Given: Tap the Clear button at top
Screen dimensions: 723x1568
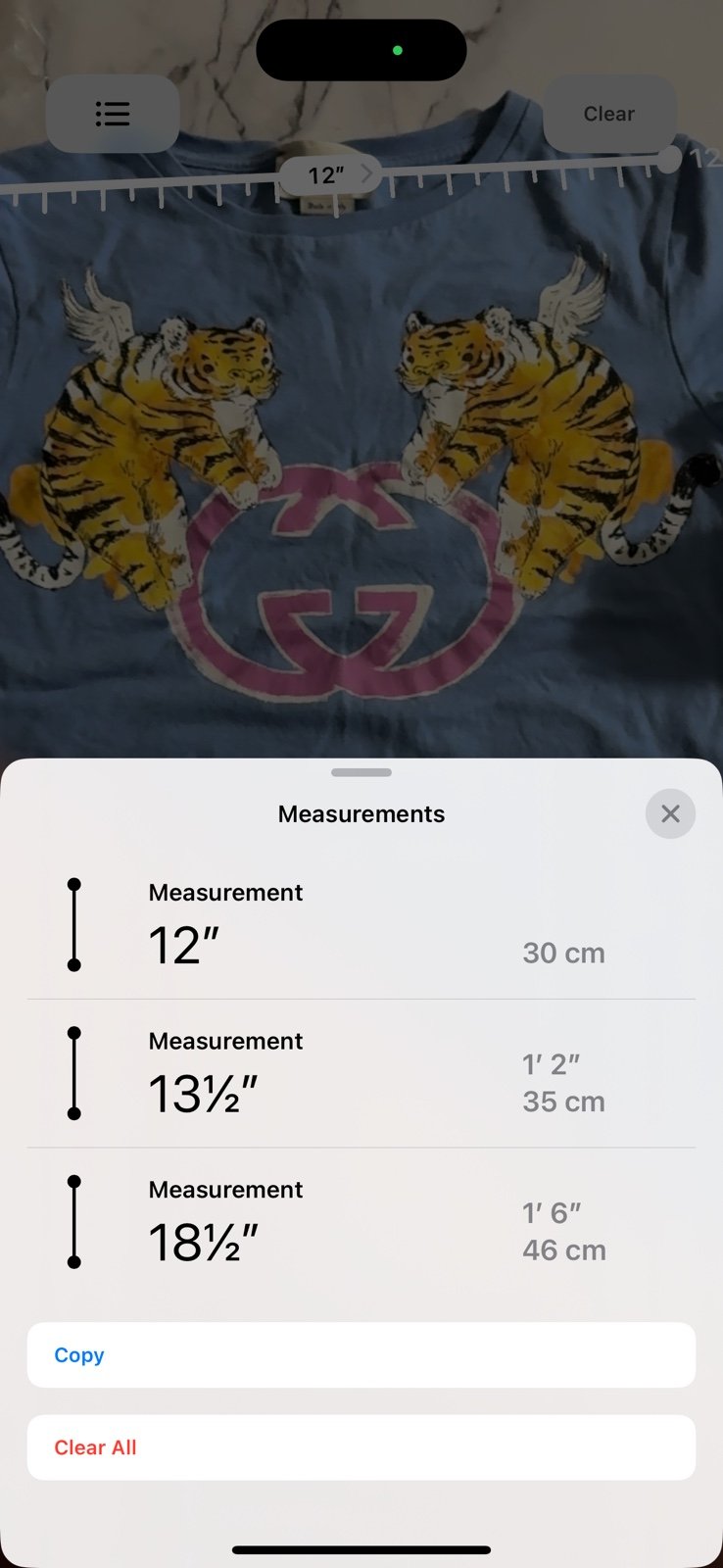Looking at the screenshot, I should click(609, 114).
